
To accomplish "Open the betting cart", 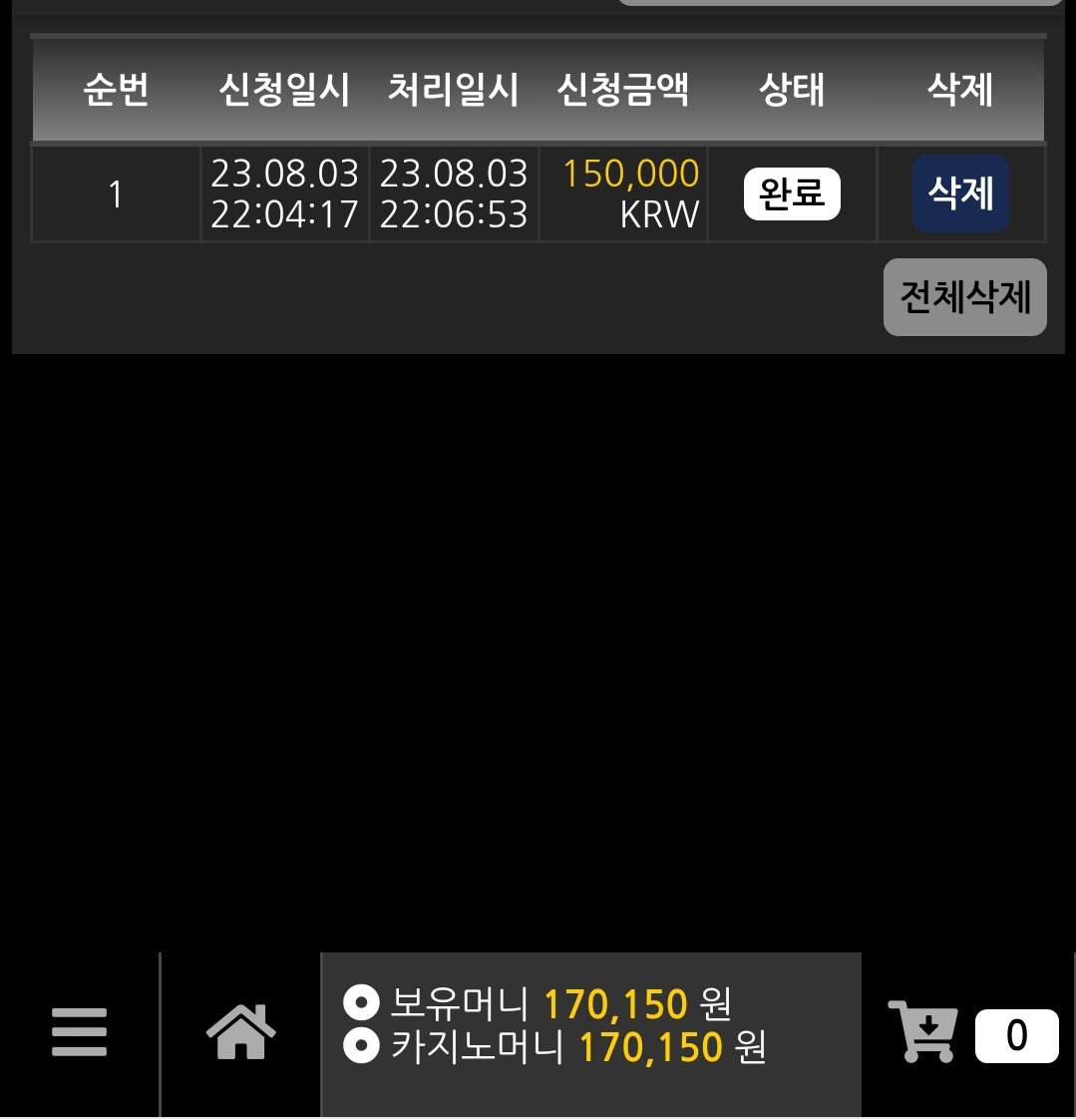I will click(x=923, y=1031).
